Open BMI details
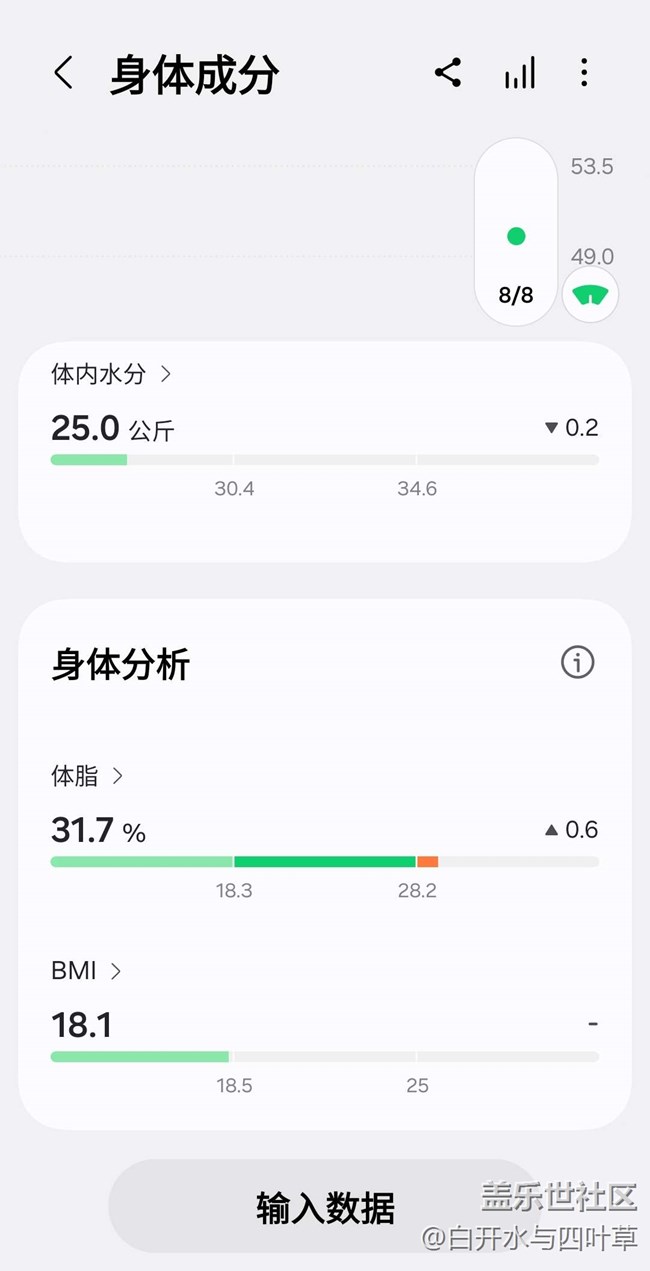This screenshot has height=1271, width=650. (86, 970)
